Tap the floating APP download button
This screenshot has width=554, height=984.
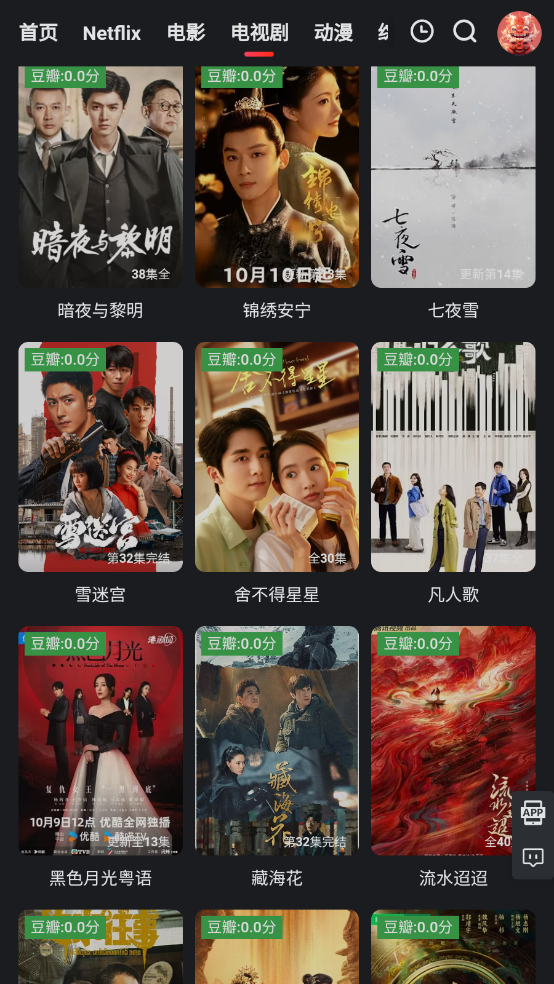[x=533, y=813]
